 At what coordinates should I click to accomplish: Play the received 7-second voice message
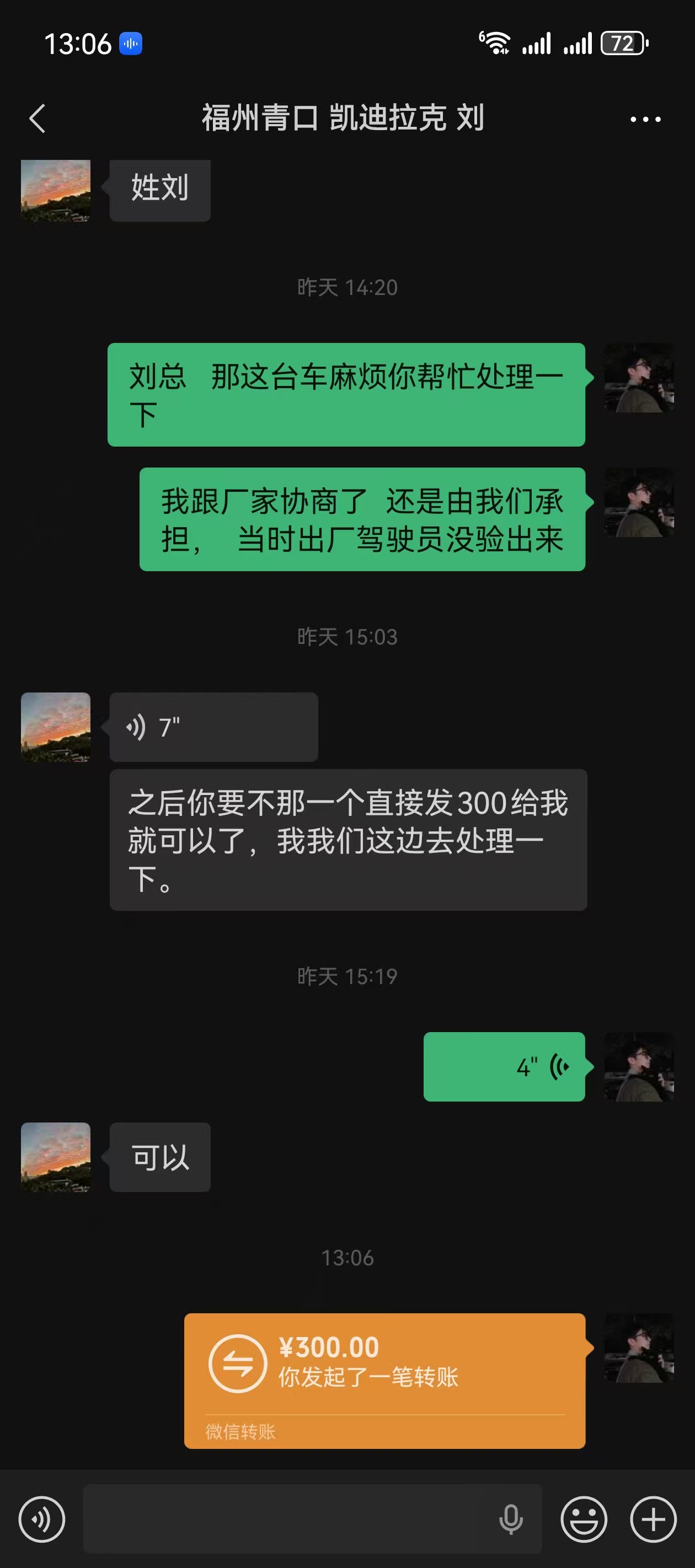(x=213, y=727)
